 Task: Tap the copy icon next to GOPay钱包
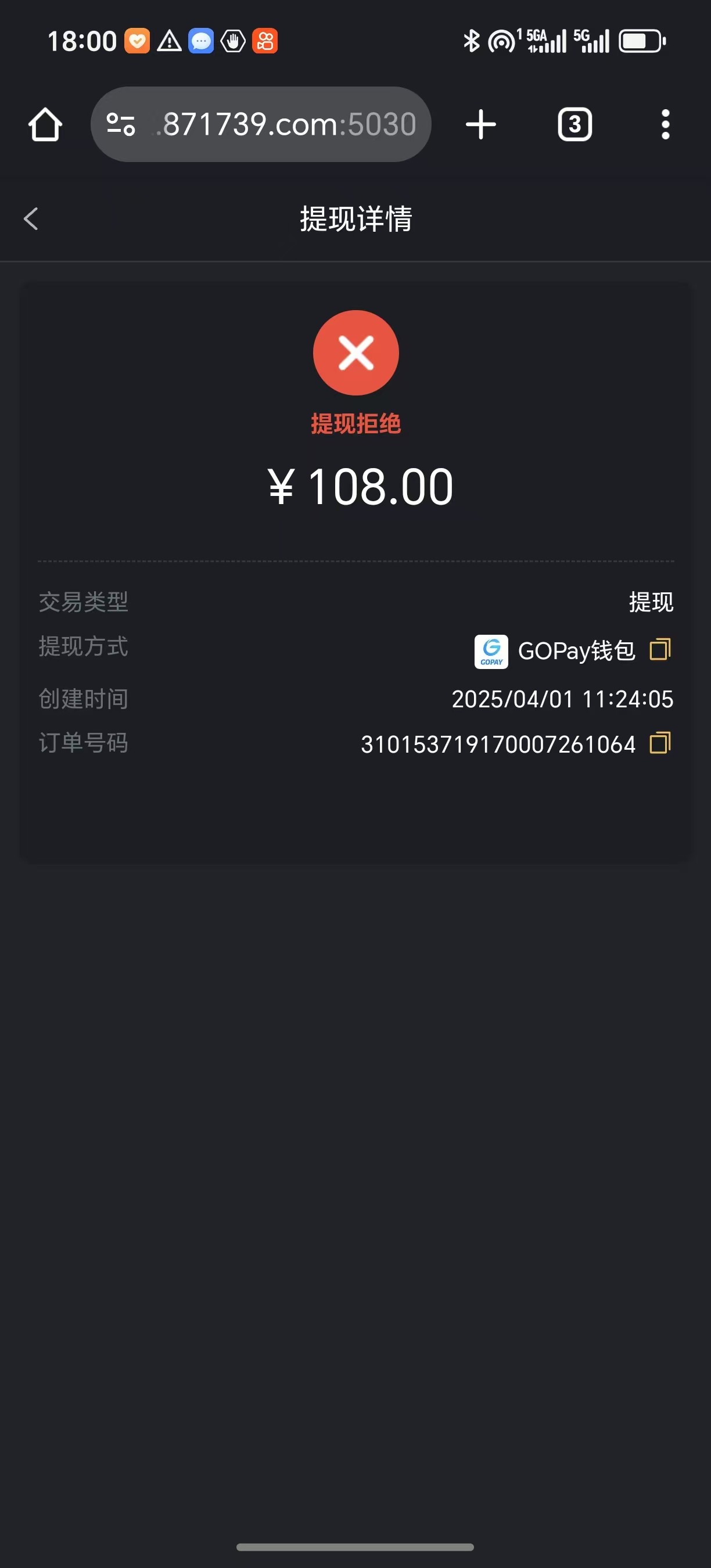point(660,650)
